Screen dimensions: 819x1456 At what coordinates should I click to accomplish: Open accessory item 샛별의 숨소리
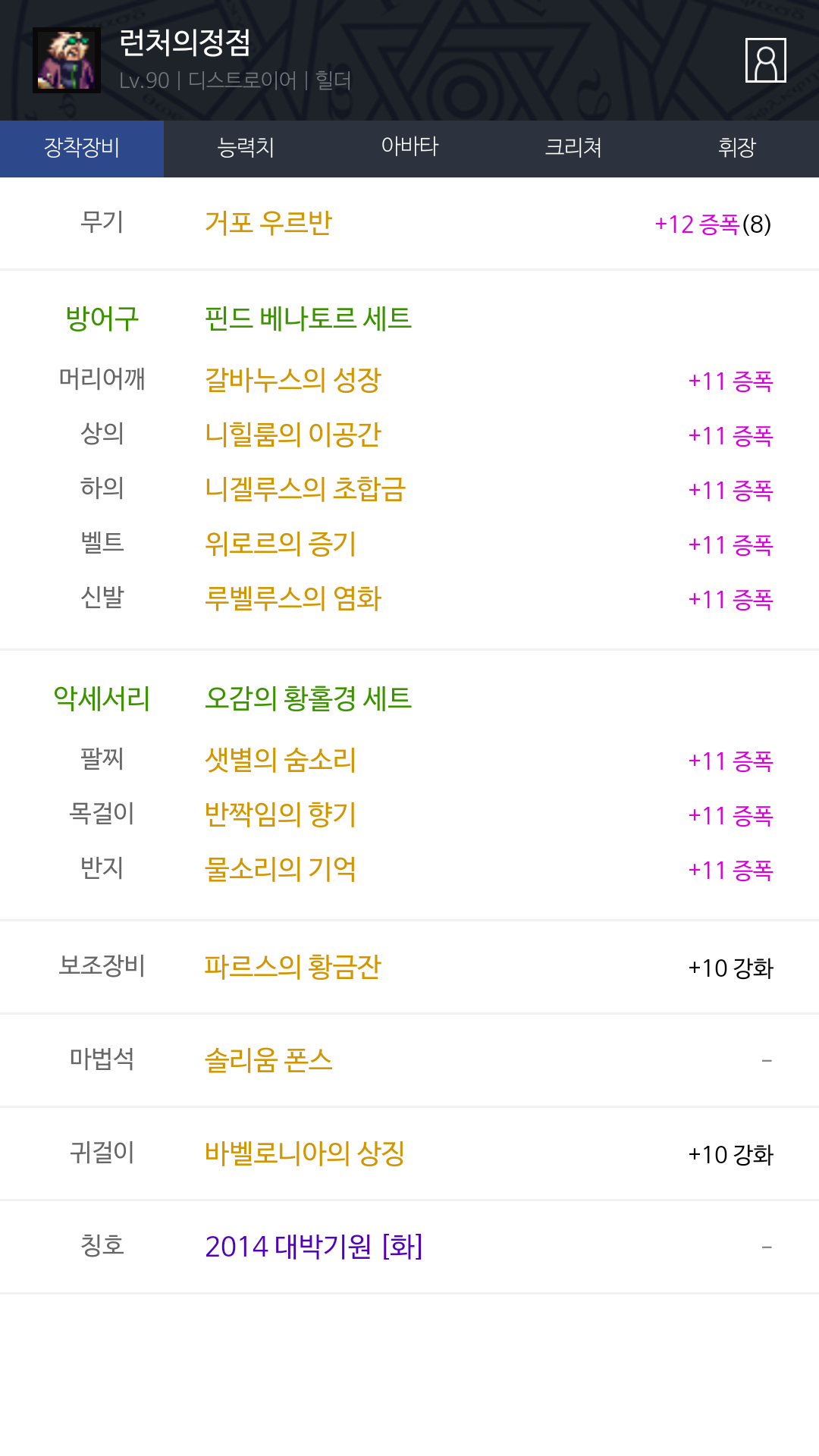[x=281, y=760]
